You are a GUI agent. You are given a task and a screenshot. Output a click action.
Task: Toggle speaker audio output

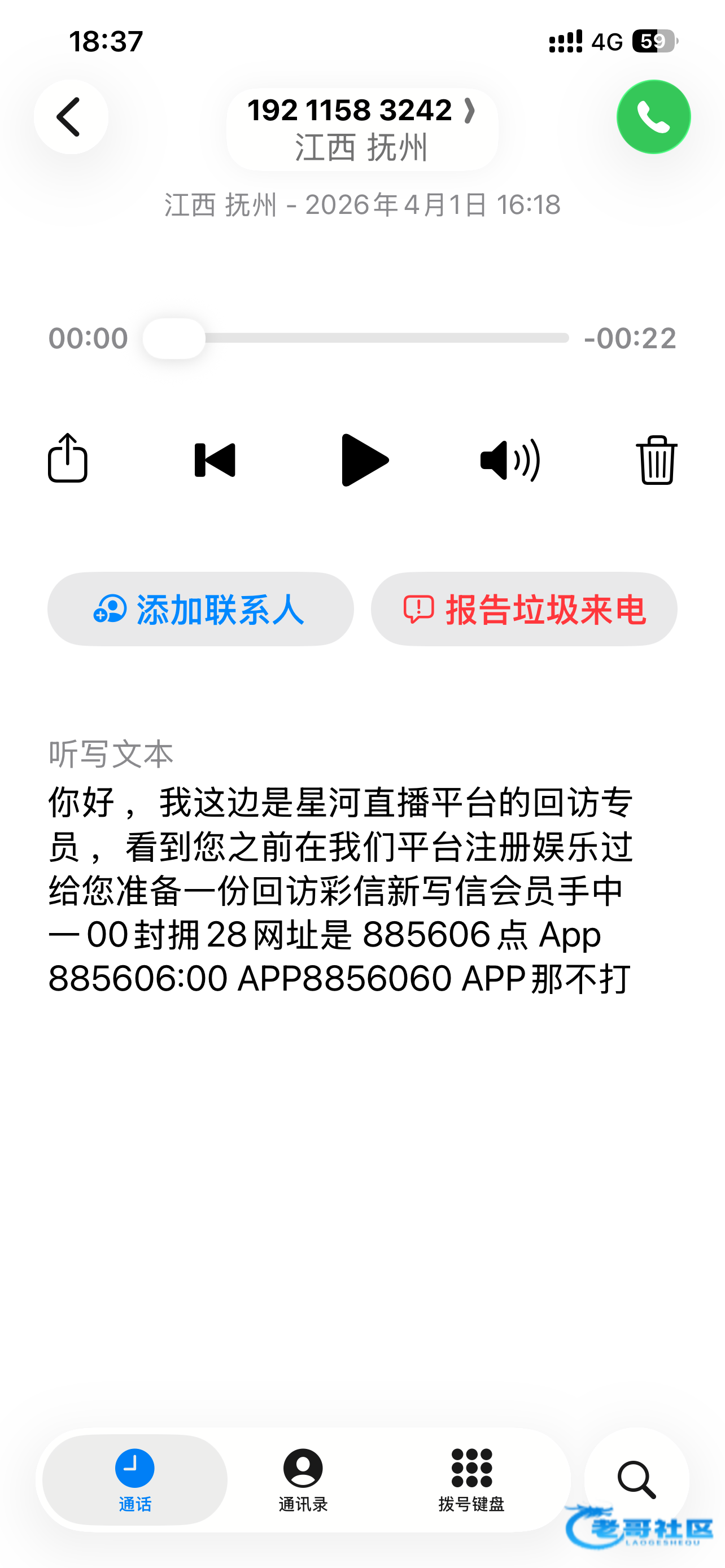510,460
